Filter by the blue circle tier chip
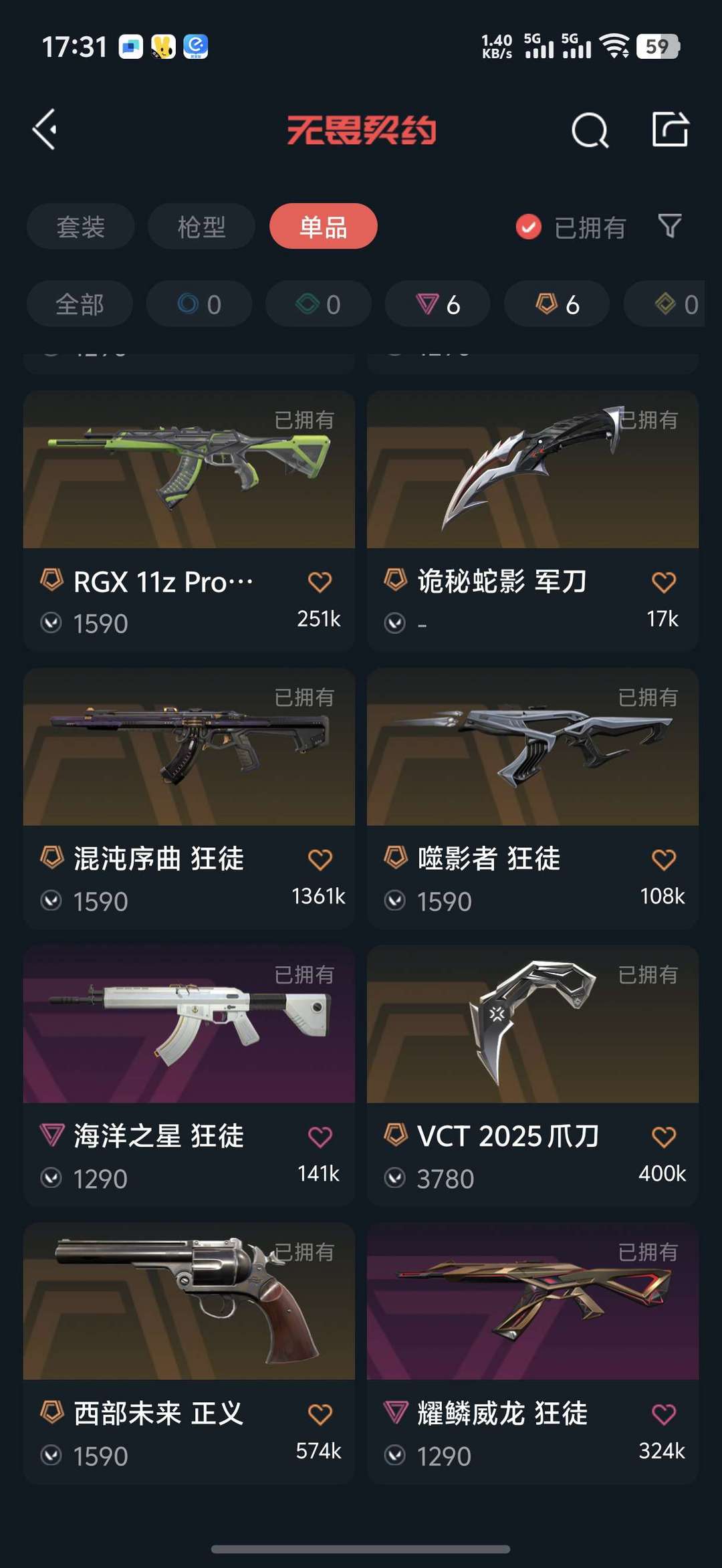This screenshot has width=722, height=1568. tap(199, 304)
